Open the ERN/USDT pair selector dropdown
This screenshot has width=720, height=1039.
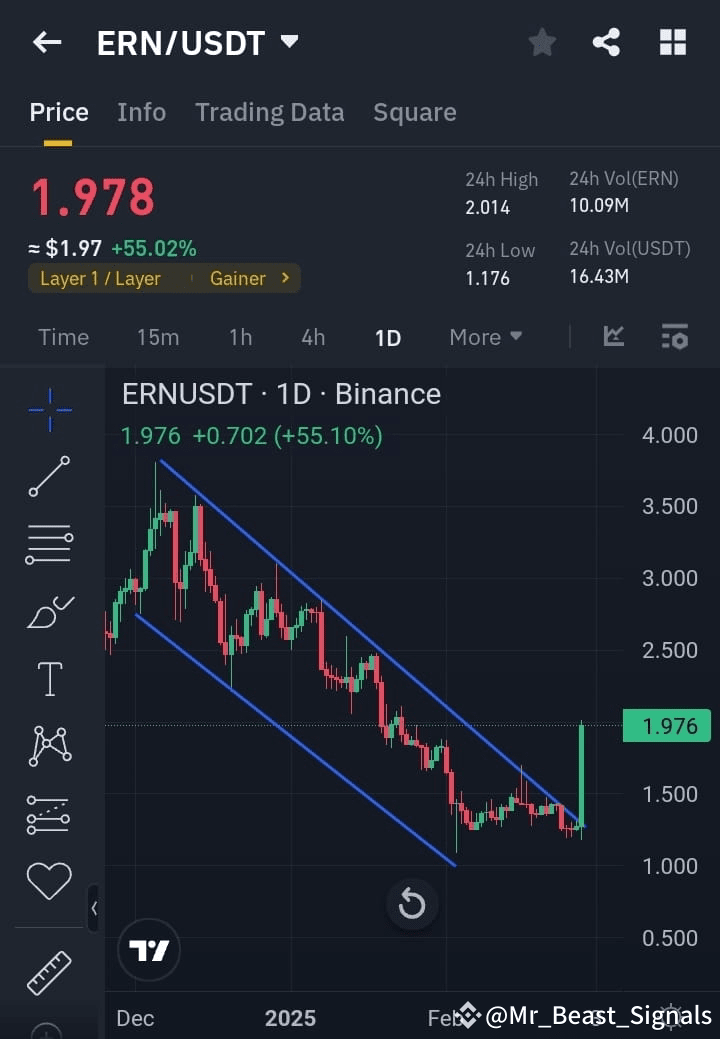pyautogui.click(x=289, y=42)
